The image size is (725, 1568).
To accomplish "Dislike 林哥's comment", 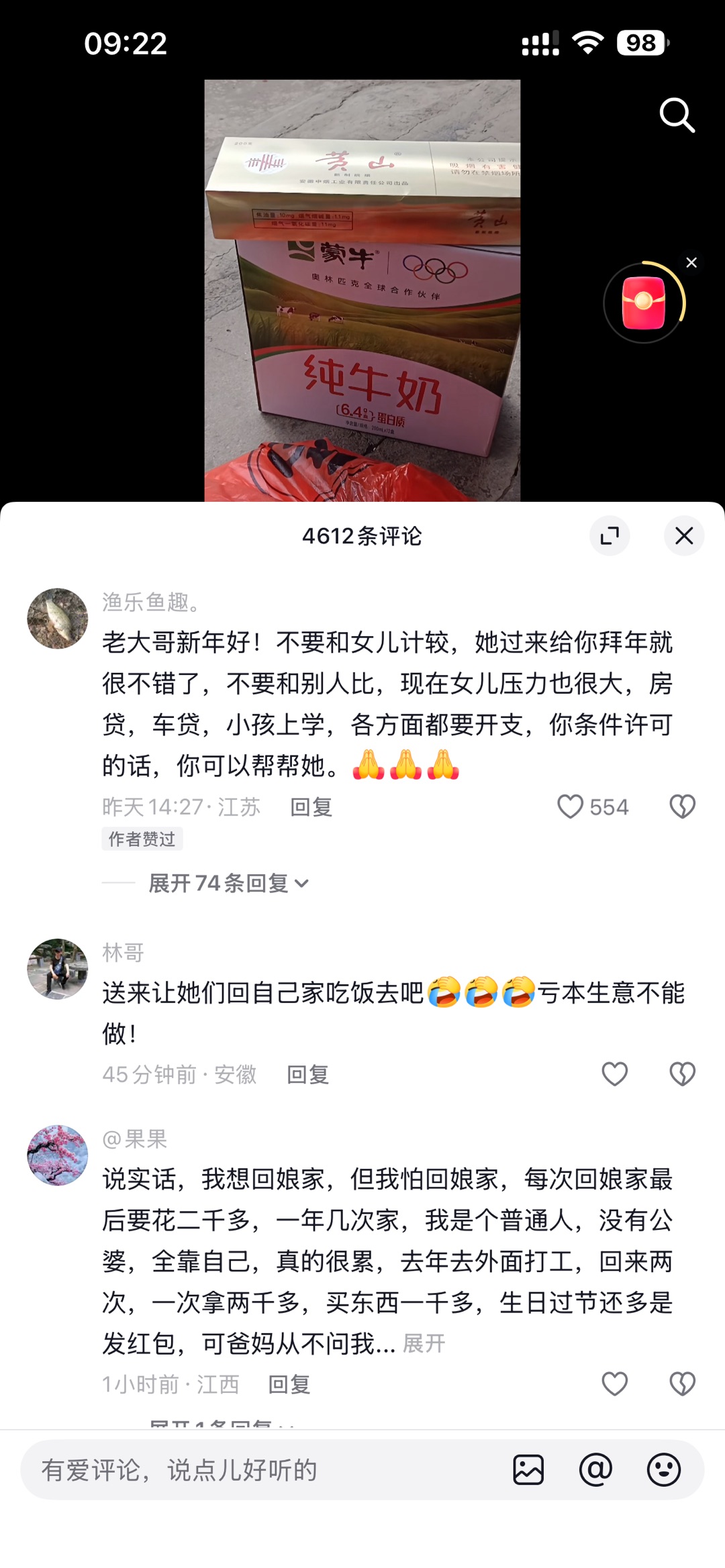I will pyautogui.click(x=682, y=1074).
